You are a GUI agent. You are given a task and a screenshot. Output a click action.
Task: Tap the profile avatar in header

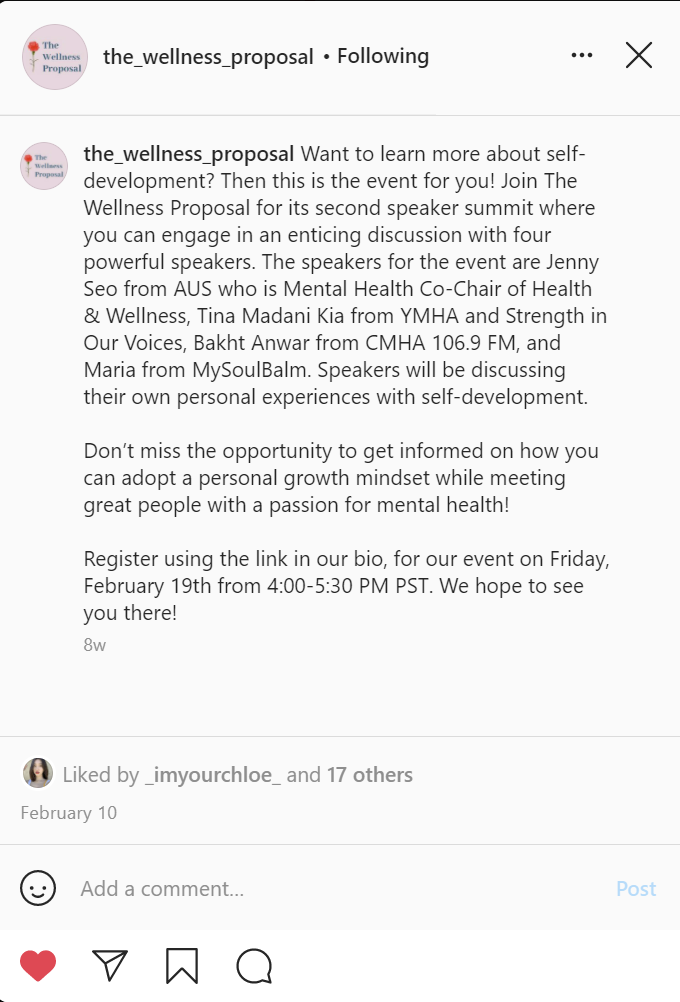pos(55,57)
